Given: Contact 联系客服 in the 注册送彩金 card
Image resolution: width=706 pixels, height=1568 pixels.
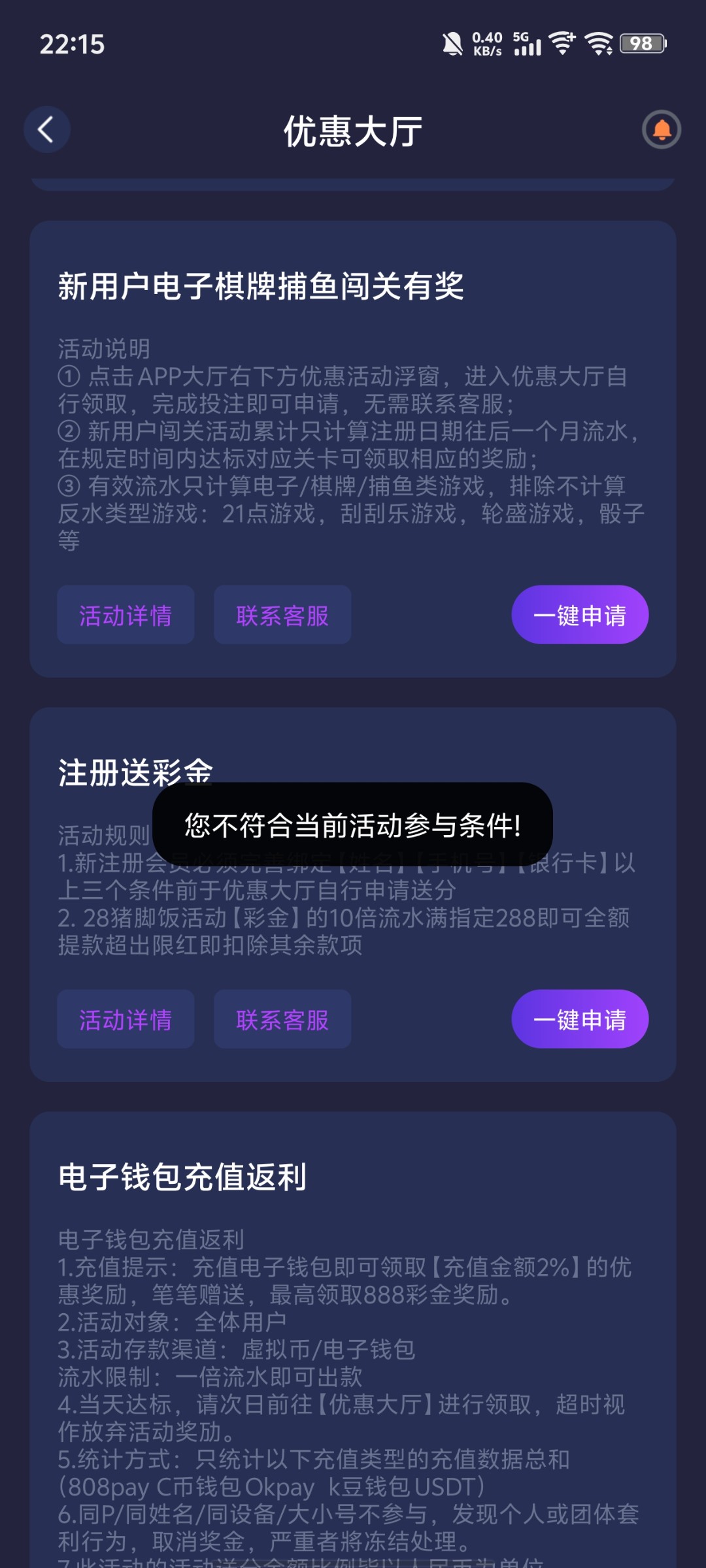Looking at the screenshot, I should pyautogui.click(x=282, y=1019).
